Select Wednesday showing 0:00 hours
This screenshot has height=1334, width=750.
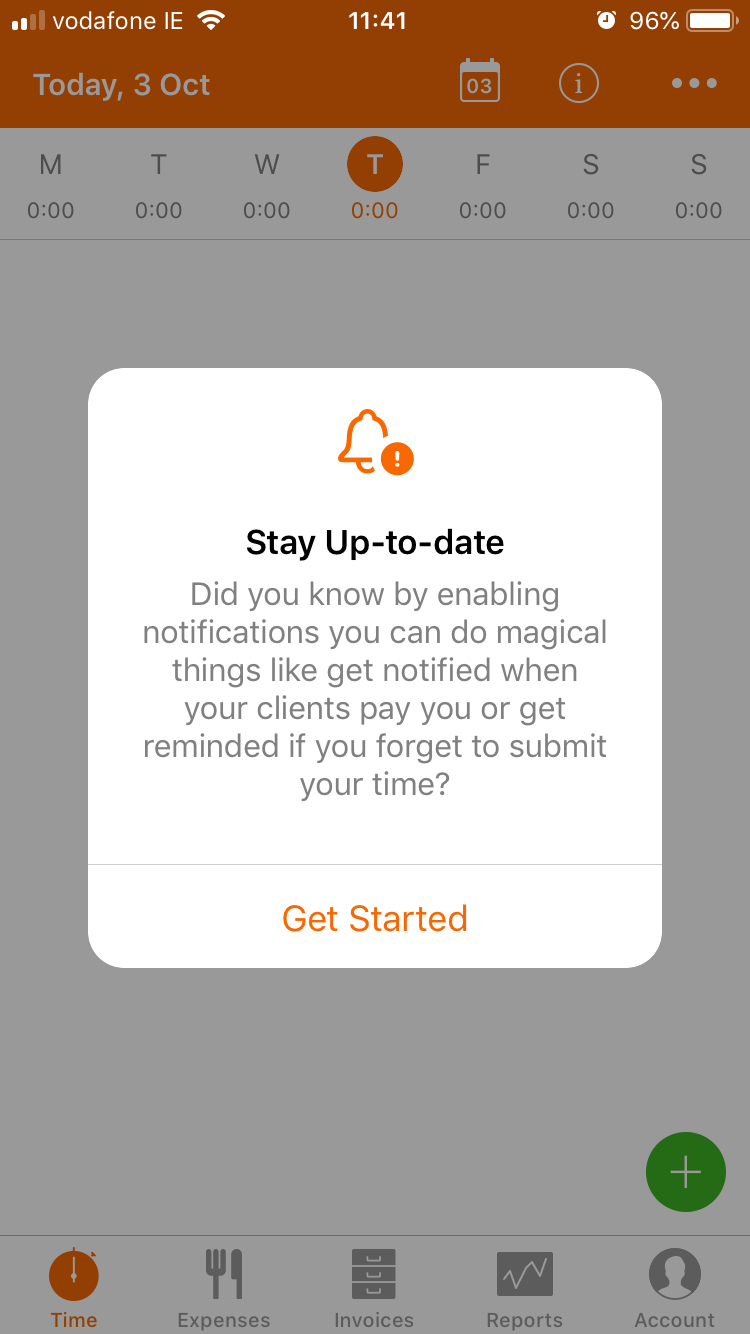point(266,183)
